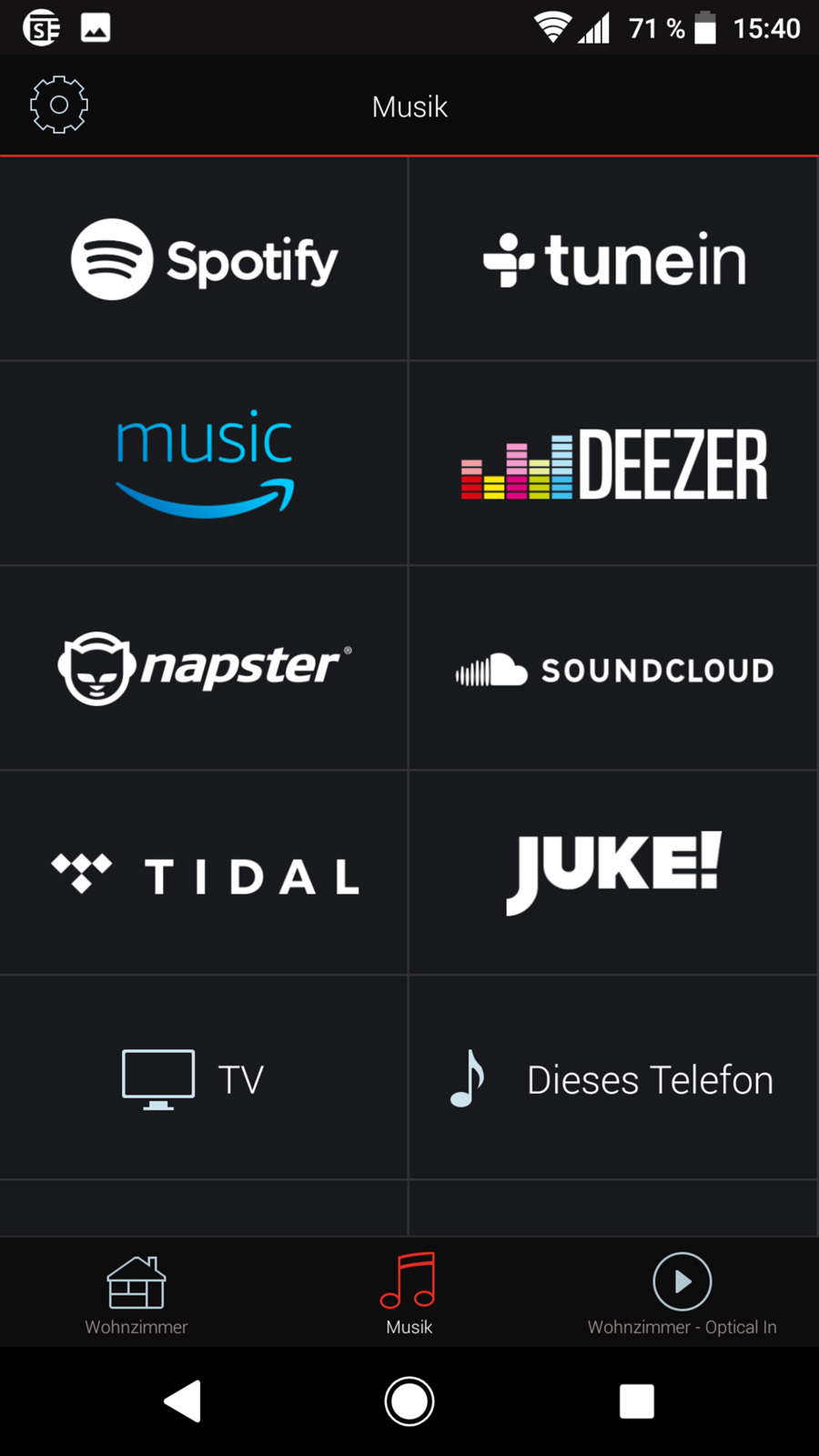Choose Tidal as music source
The width and height of the screenshot is (819, 1456).
(204, 874)
